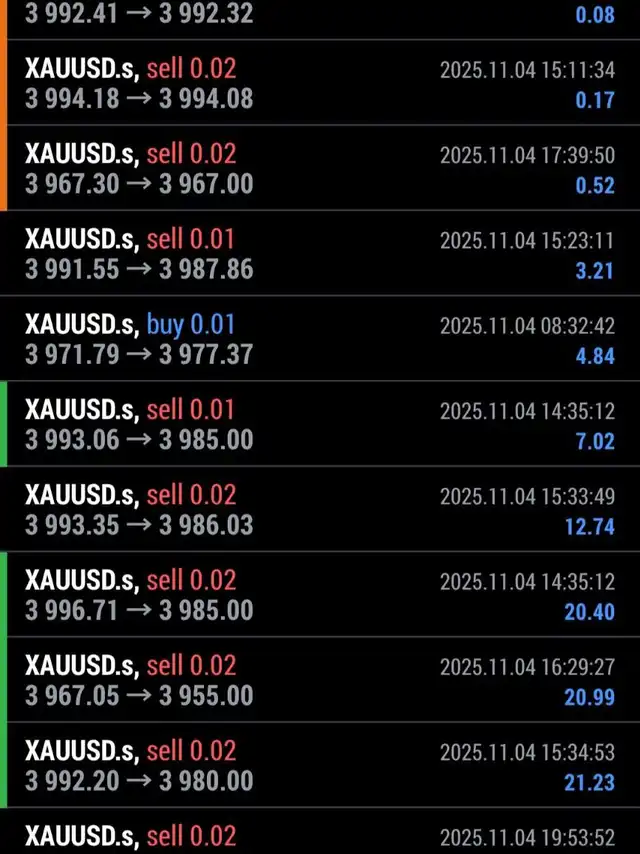Tap the trade showing 21.23 profit

point(320,765)
